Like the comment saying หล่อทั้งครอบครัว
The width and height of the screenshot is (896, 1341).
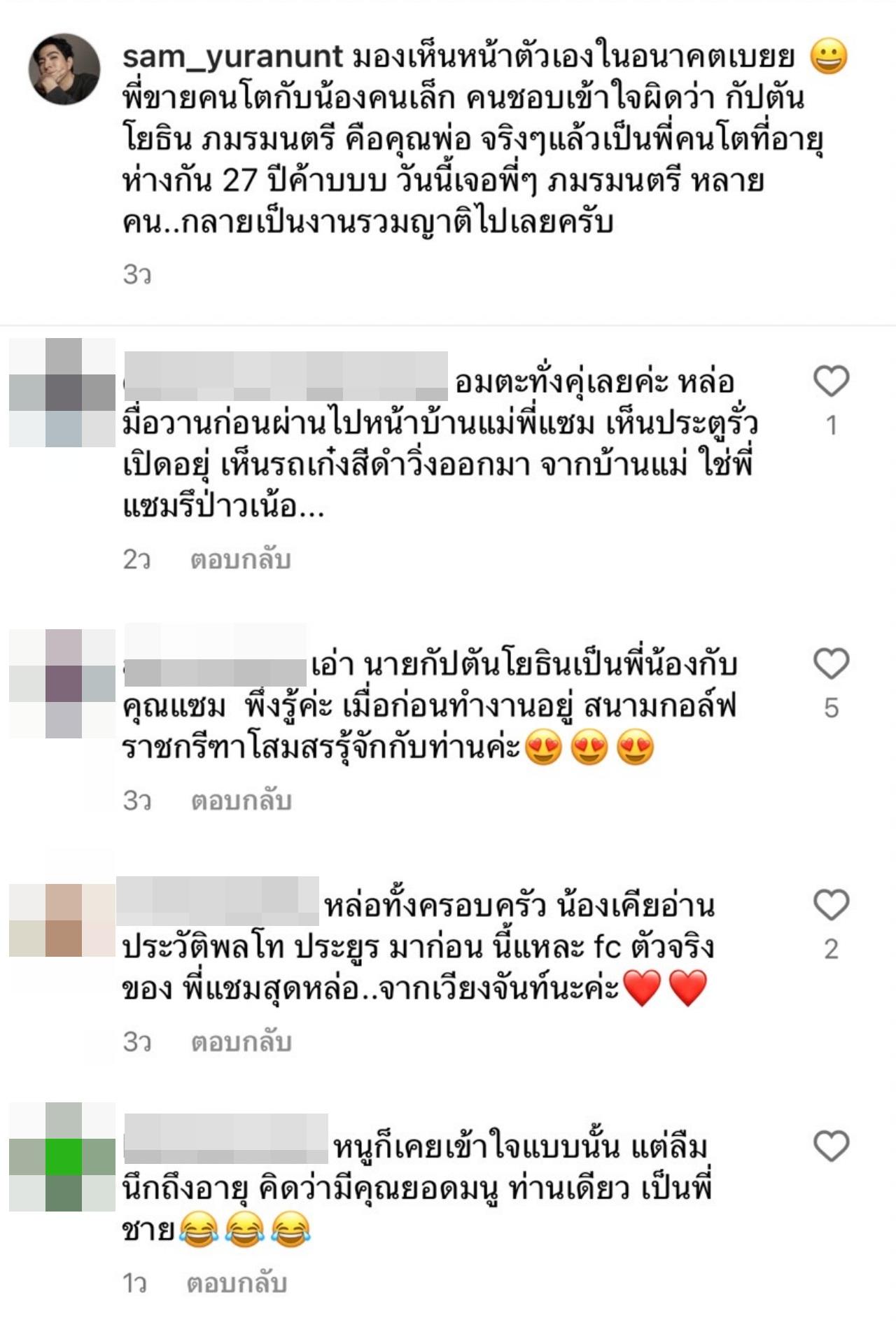[x=831, y=905]
